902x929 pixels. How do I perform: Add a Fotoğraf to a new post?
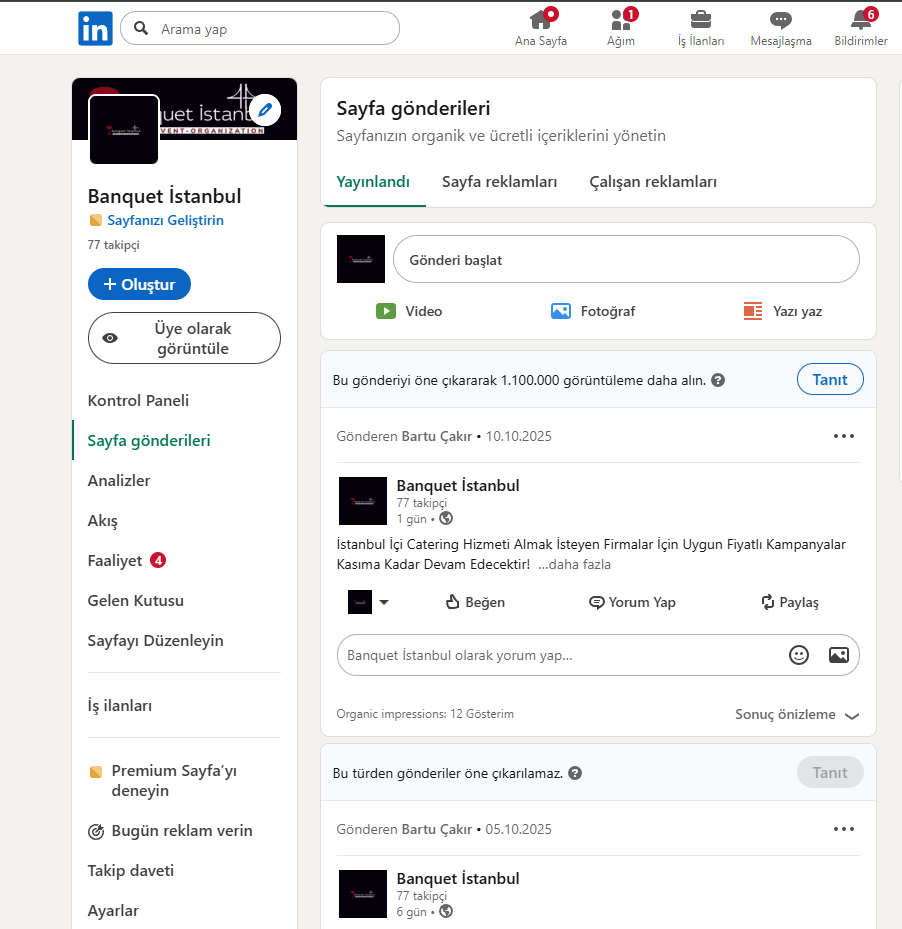593,311
